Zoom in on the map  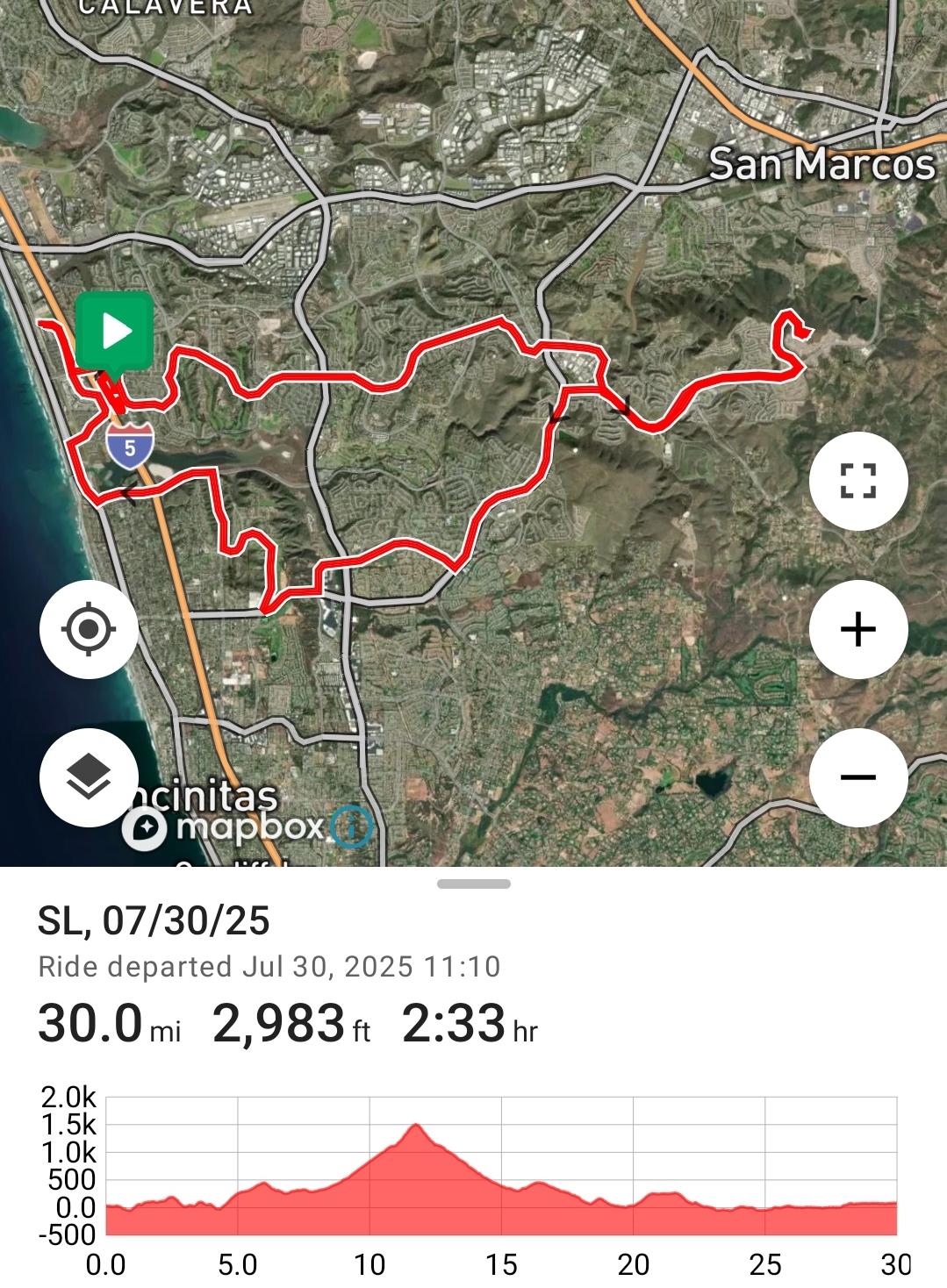pyautogui.click(x=857, y=629)
